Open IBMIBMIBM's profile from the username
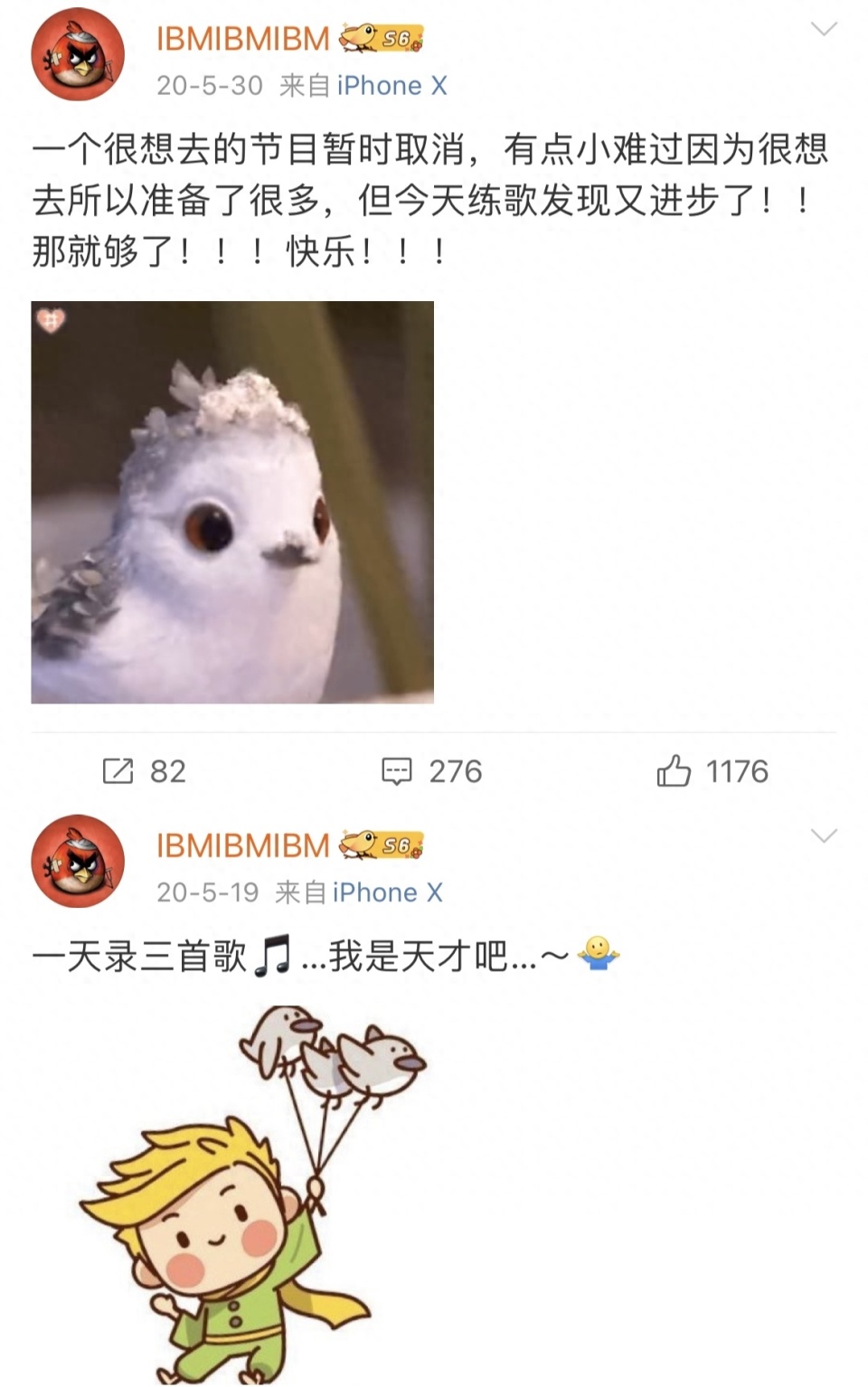The image size is (868, 1387). 241,37
